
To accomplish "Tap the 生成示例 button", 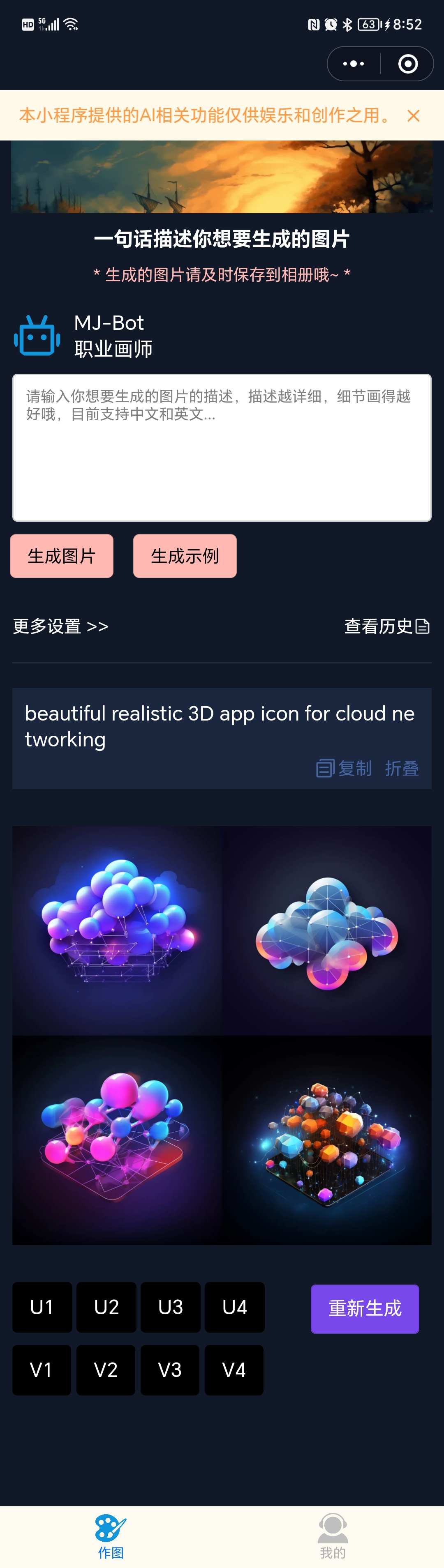I will coord(185,556).
